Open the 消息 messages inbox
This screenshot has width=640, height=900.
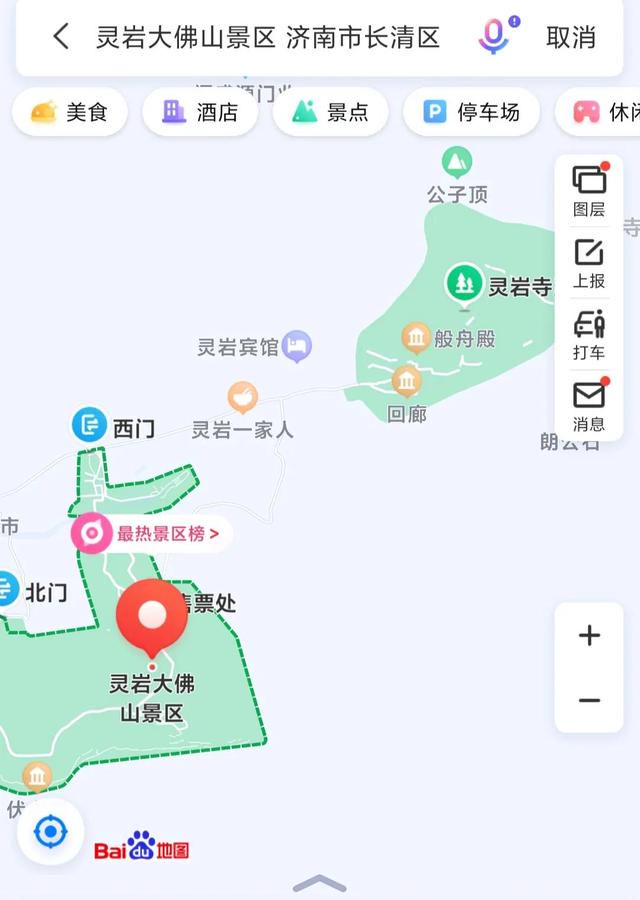click(x=589, y=405)
